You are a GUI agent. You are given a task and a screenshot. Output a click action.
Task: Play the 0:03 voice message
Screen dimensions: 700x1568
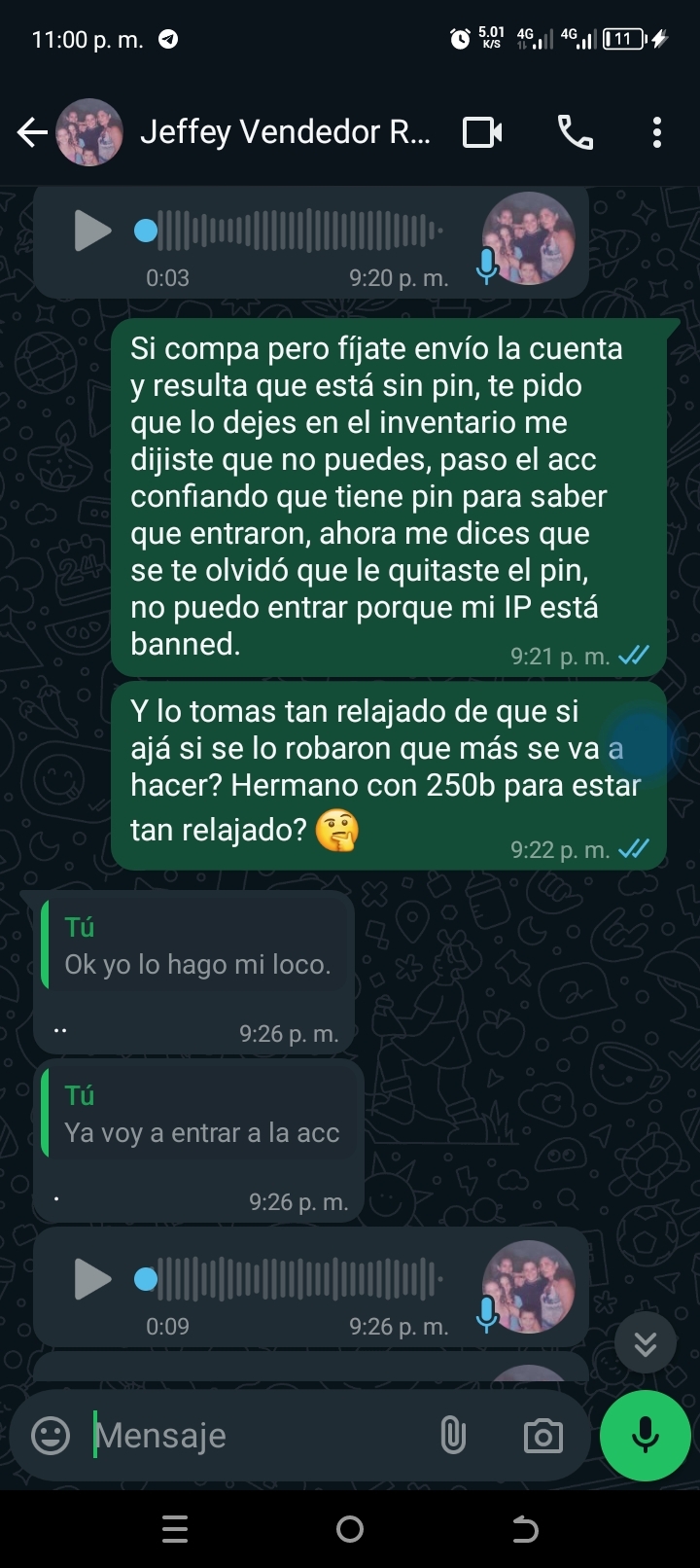click(x=92, y=232)
